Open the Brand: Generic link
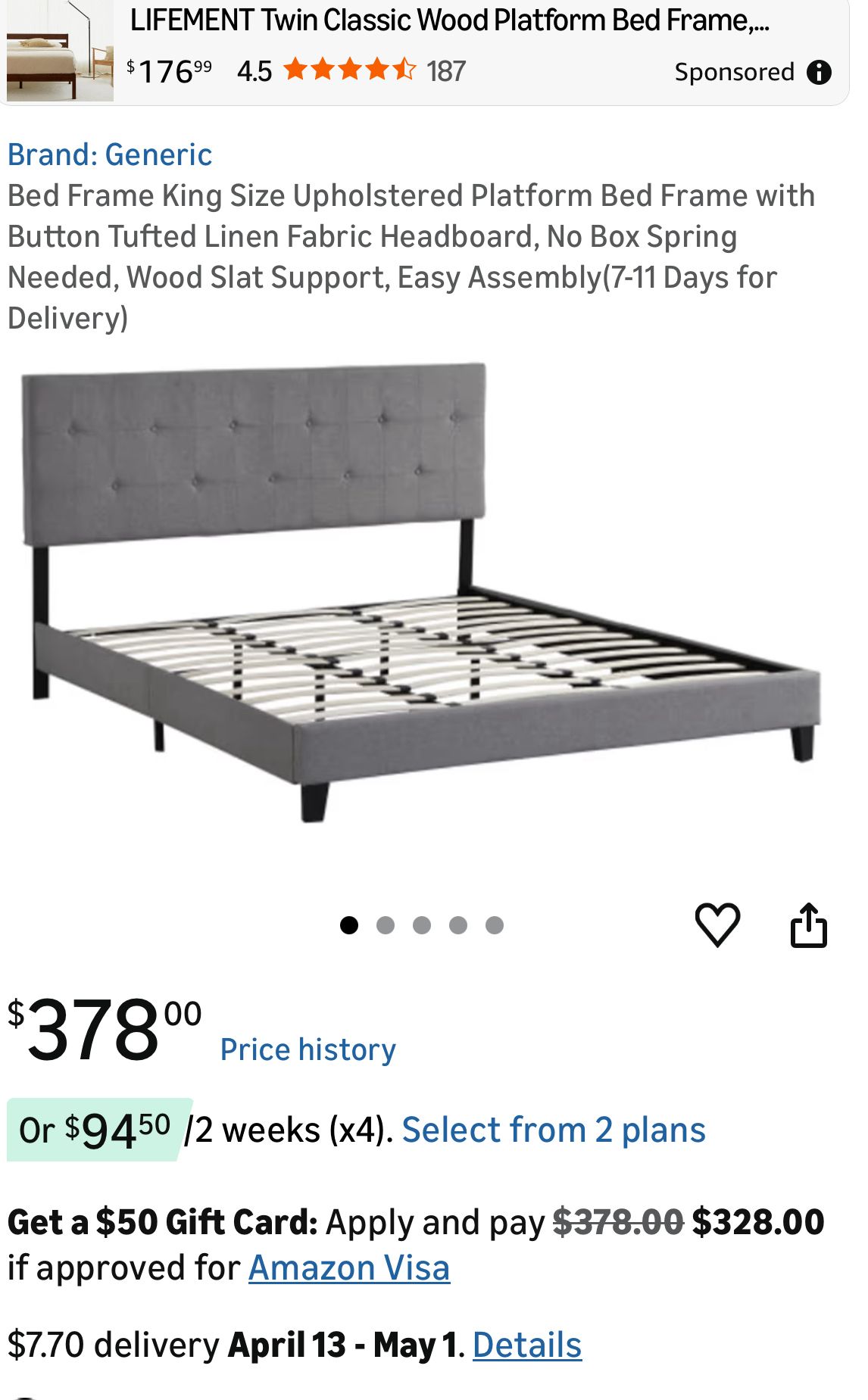 pos(110,154)
